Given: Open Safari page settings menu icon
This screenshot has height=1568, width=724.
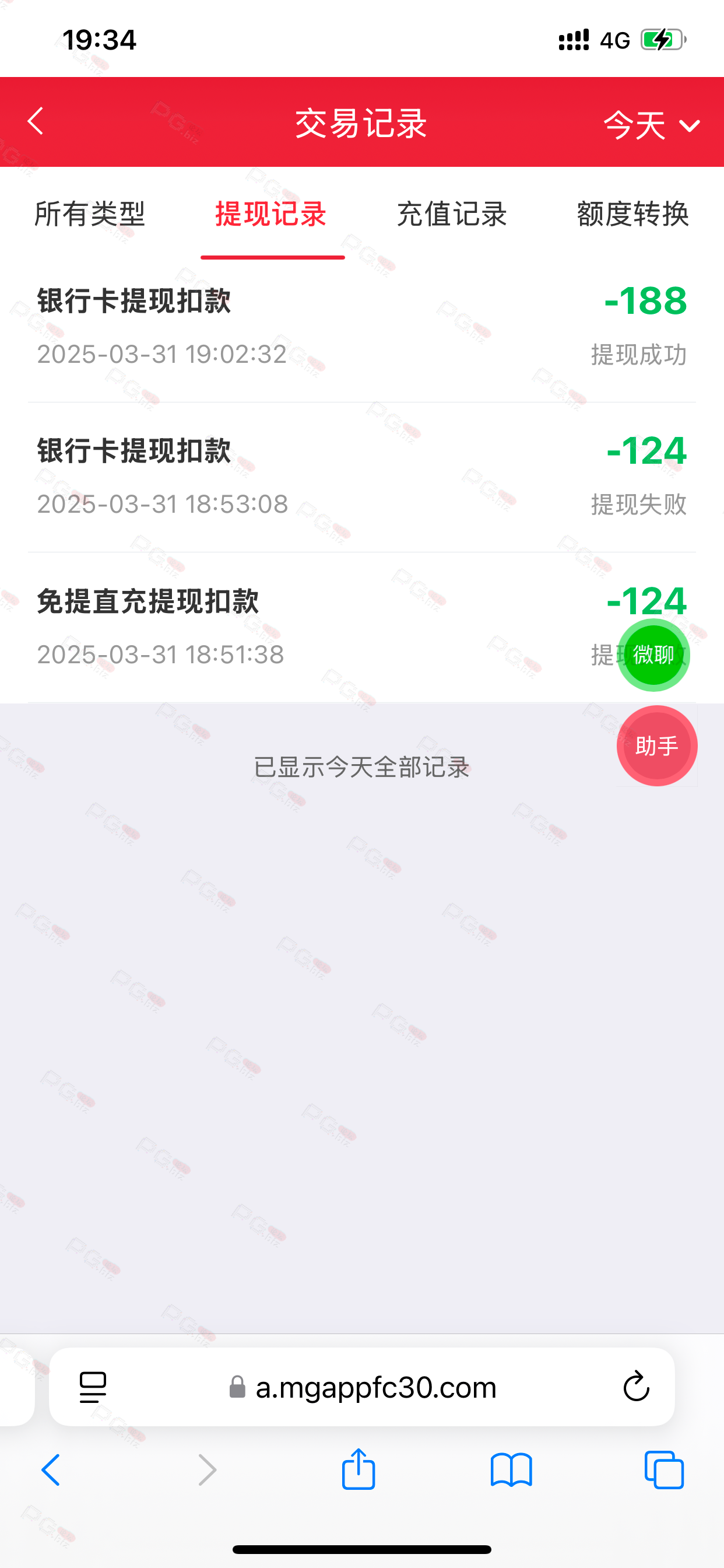Looking at the screenshot, I should point(93,1387).
